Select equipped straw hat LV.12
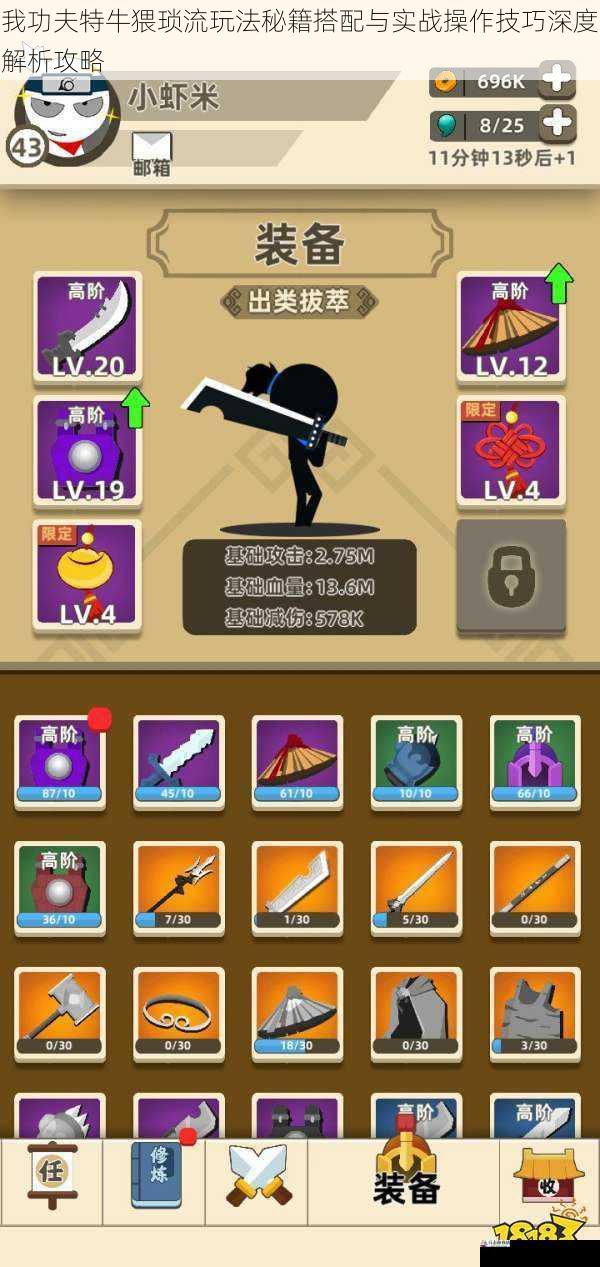 point(511,327)
